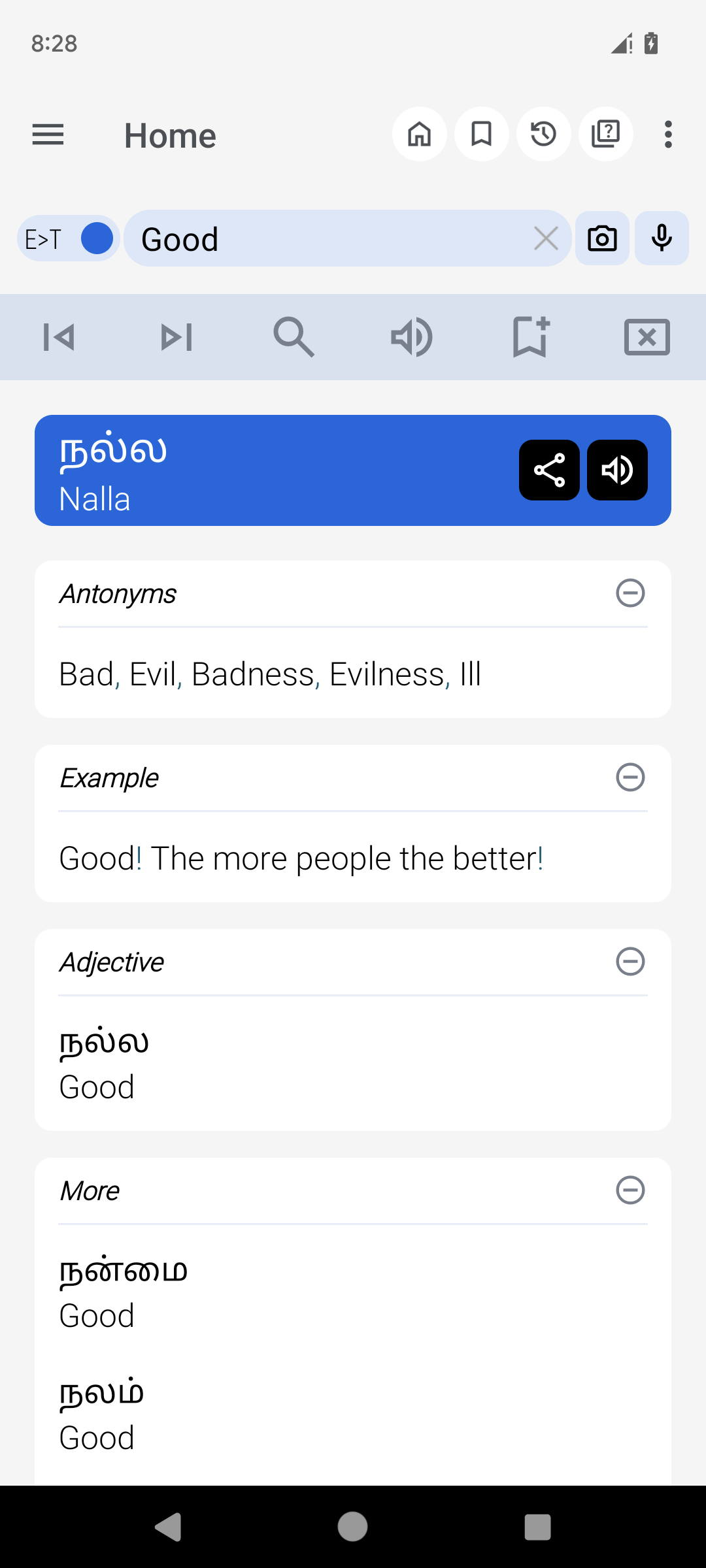Image resolution: width=706 pixels, height=1568 pixels.
Task: Open search history
Action: click(x=543, y=134)
